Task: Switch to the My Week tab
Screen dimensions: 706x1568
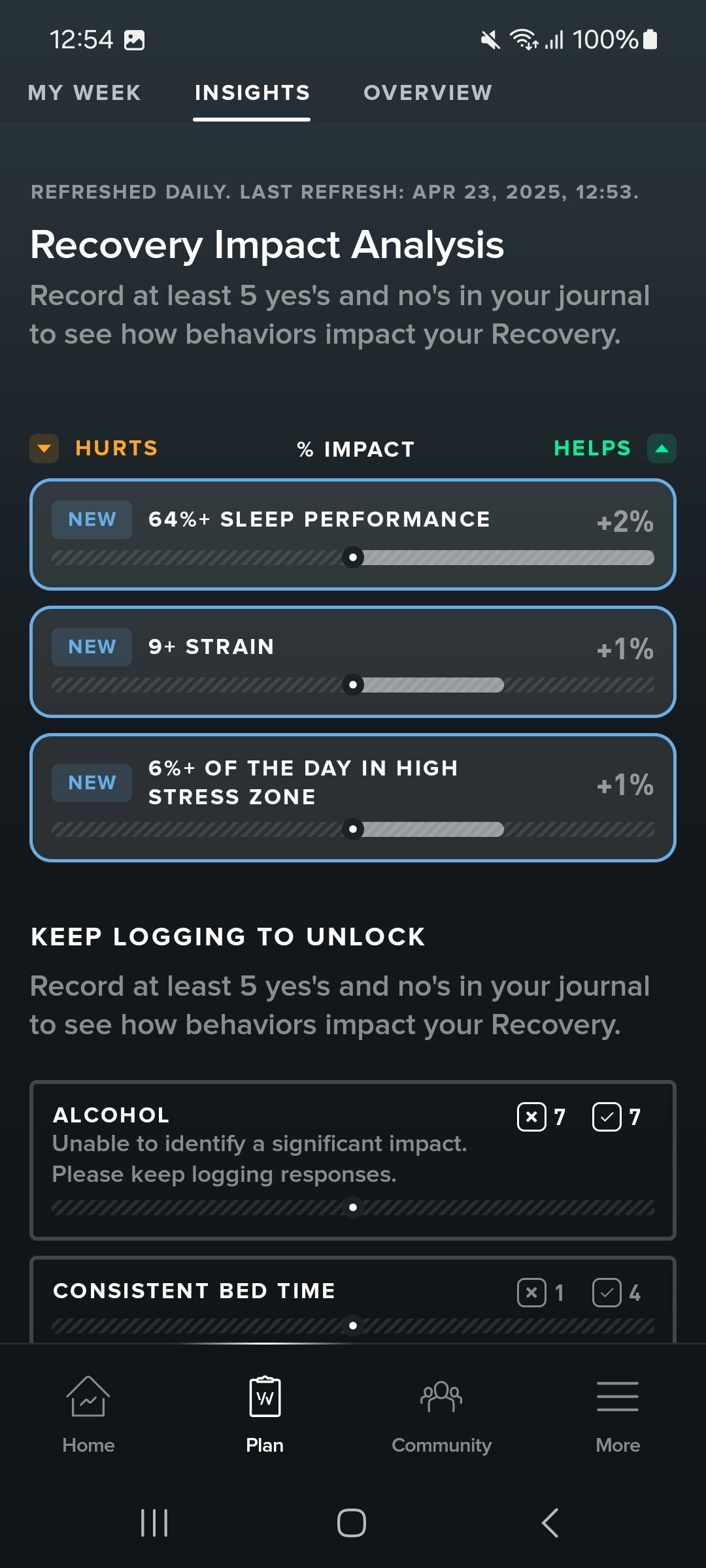Action: pyautogui.click(x=84, y=93)
